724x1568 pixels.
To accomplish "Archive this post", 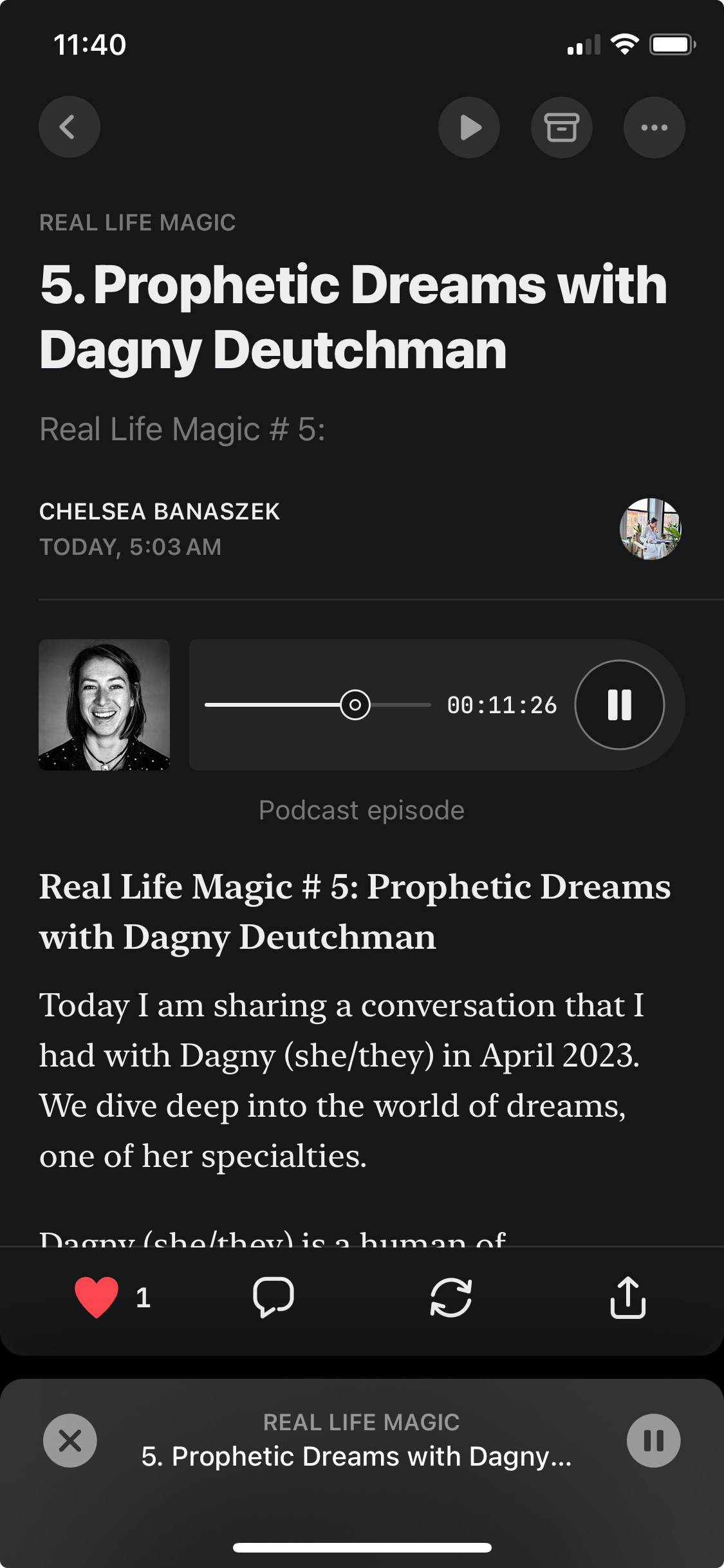I will [562, 127].
